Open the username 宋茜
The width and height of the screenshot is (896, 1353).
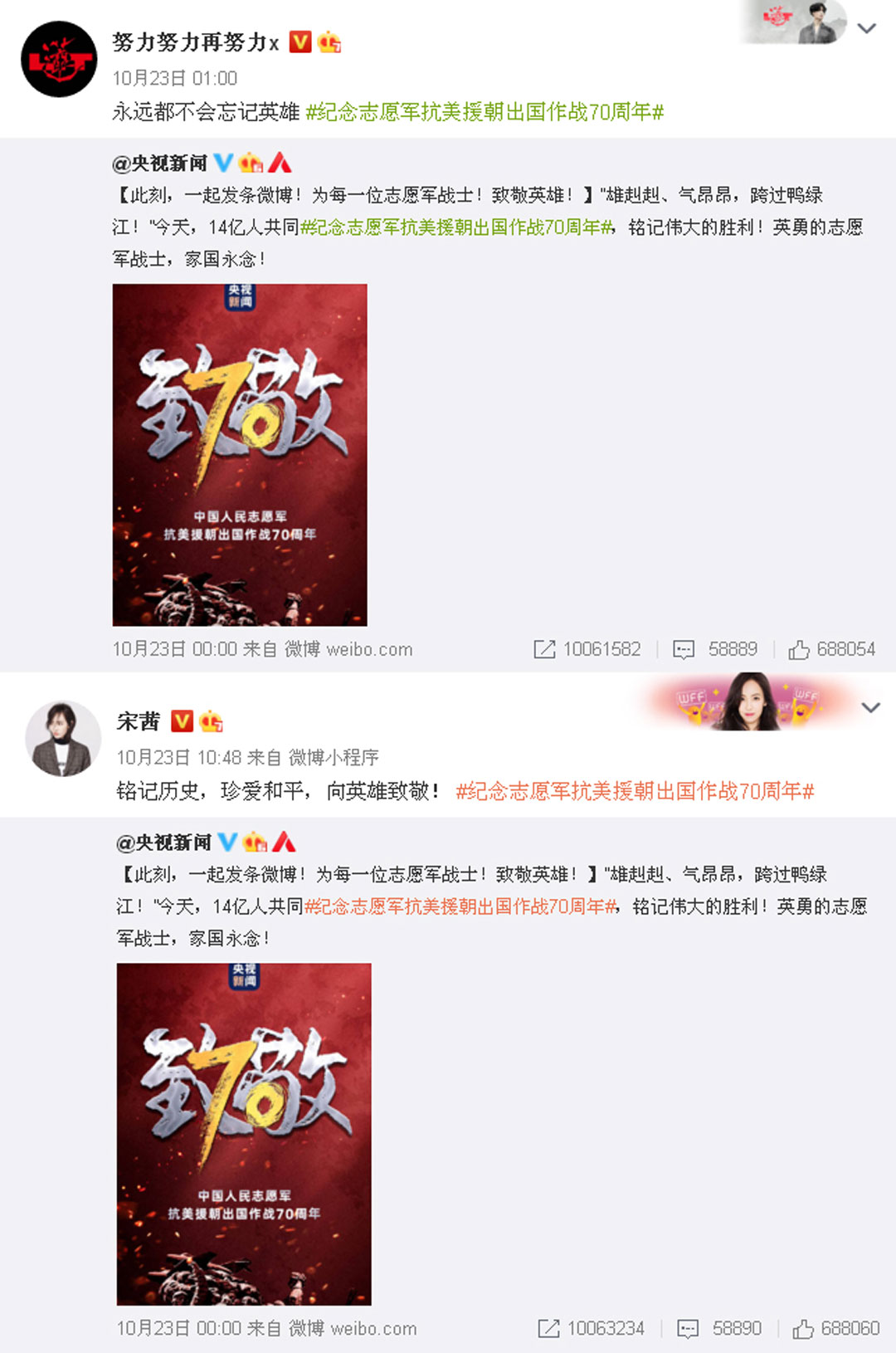coord(138,721)
